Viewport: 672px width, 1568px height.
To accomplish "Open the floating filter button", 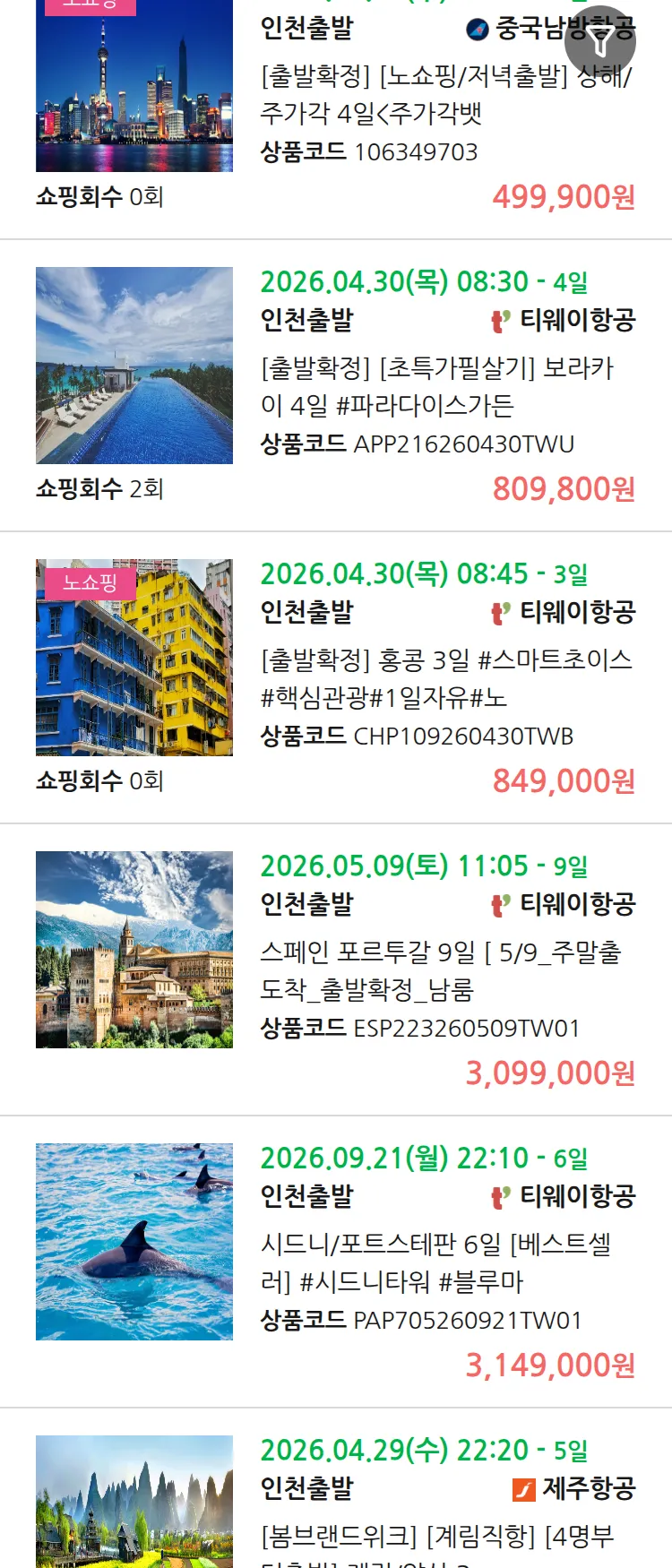I will pos(600,41).
